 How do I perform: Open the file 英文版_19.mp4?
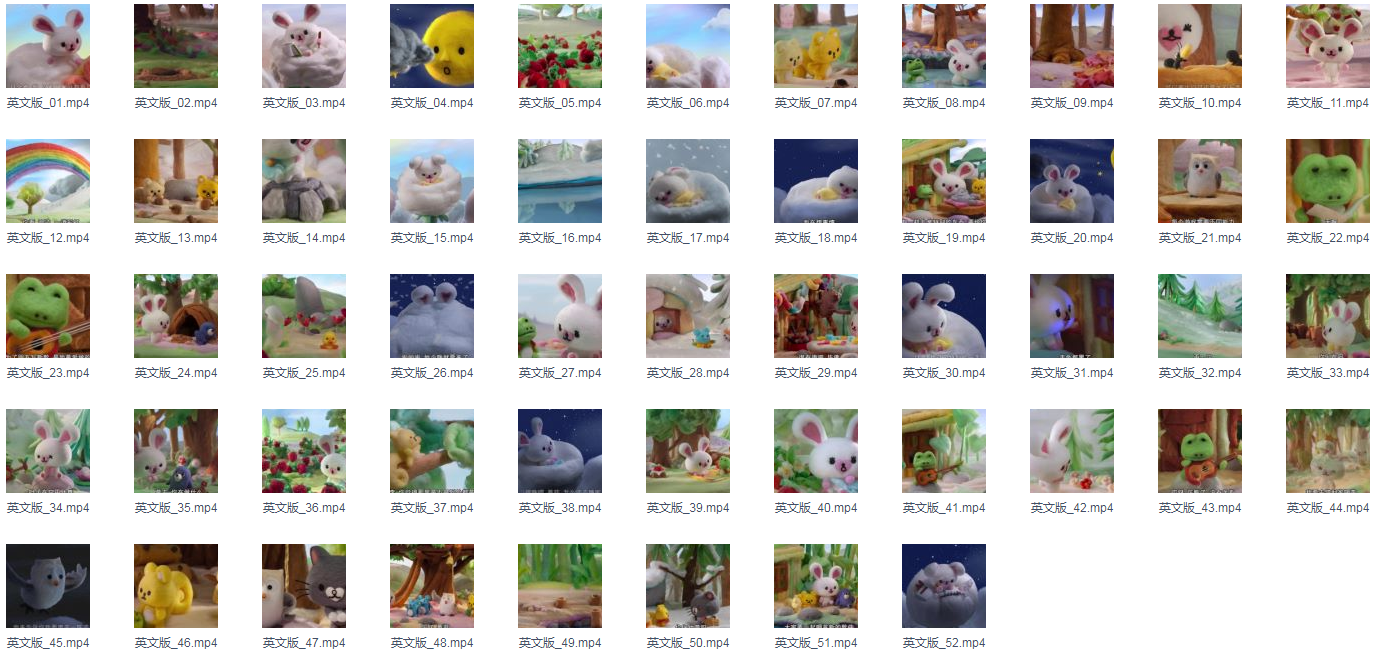(x=944, y=181)
